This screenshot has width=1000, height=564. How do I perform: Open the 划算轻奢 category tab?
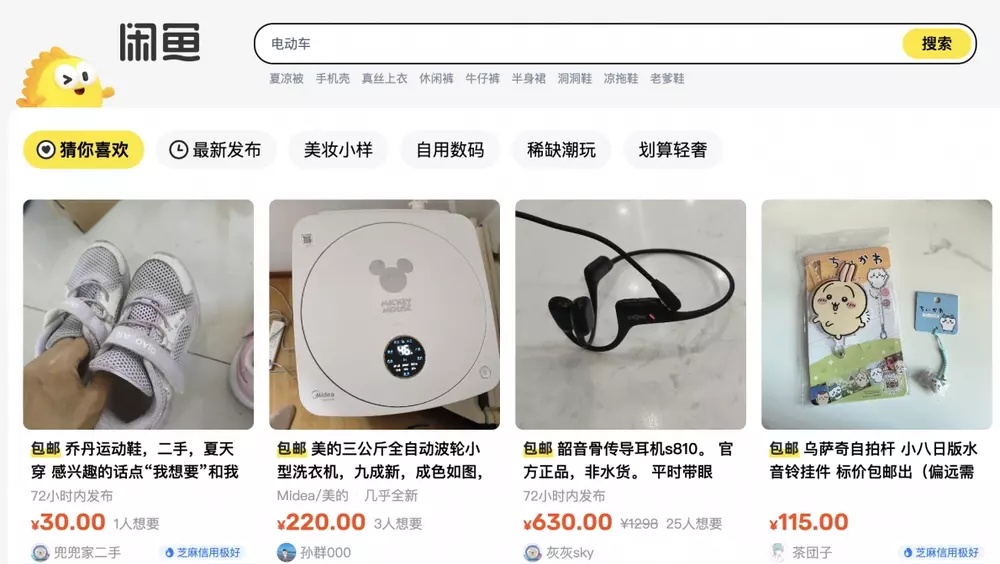click(x=673, y=150)
